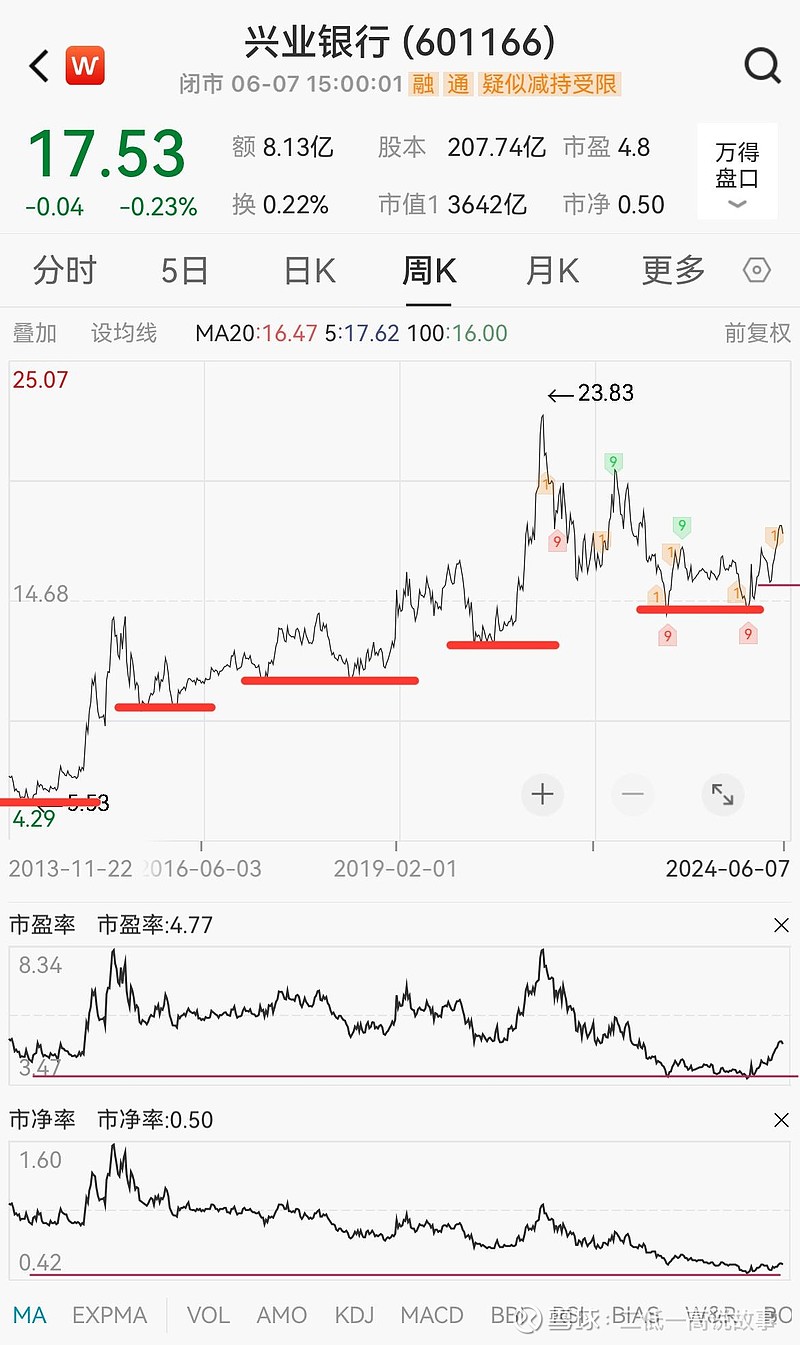Select the 分时 intraday tab
Screen dimensions: 800x1345
[64, 270]
